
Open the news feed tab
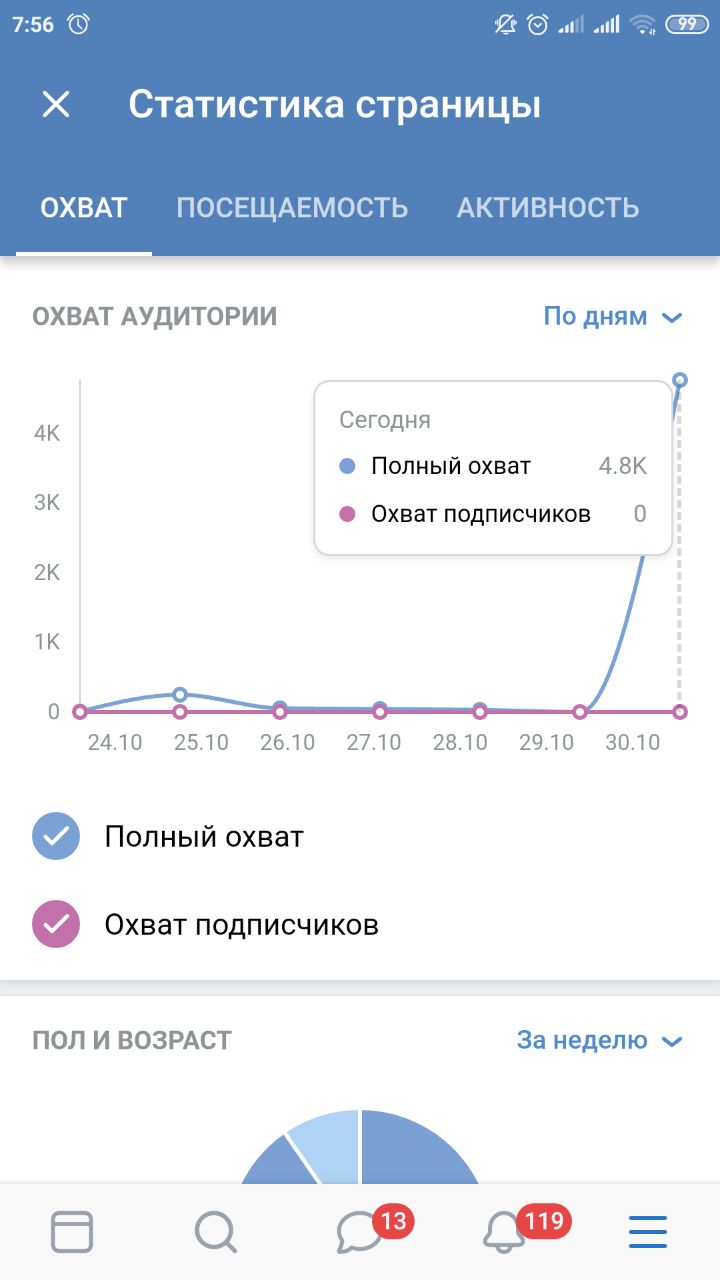[x=72, y=1232]
